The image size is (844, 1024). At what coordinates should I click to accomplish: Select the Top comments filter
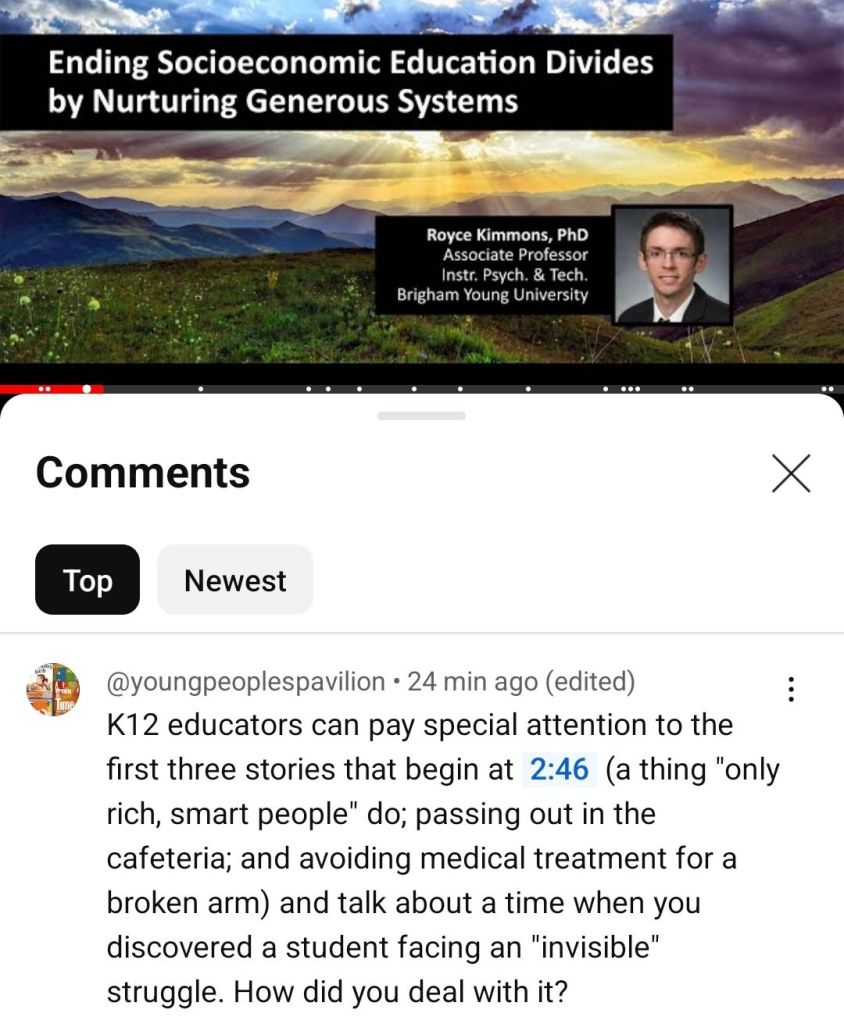[88, 580]
